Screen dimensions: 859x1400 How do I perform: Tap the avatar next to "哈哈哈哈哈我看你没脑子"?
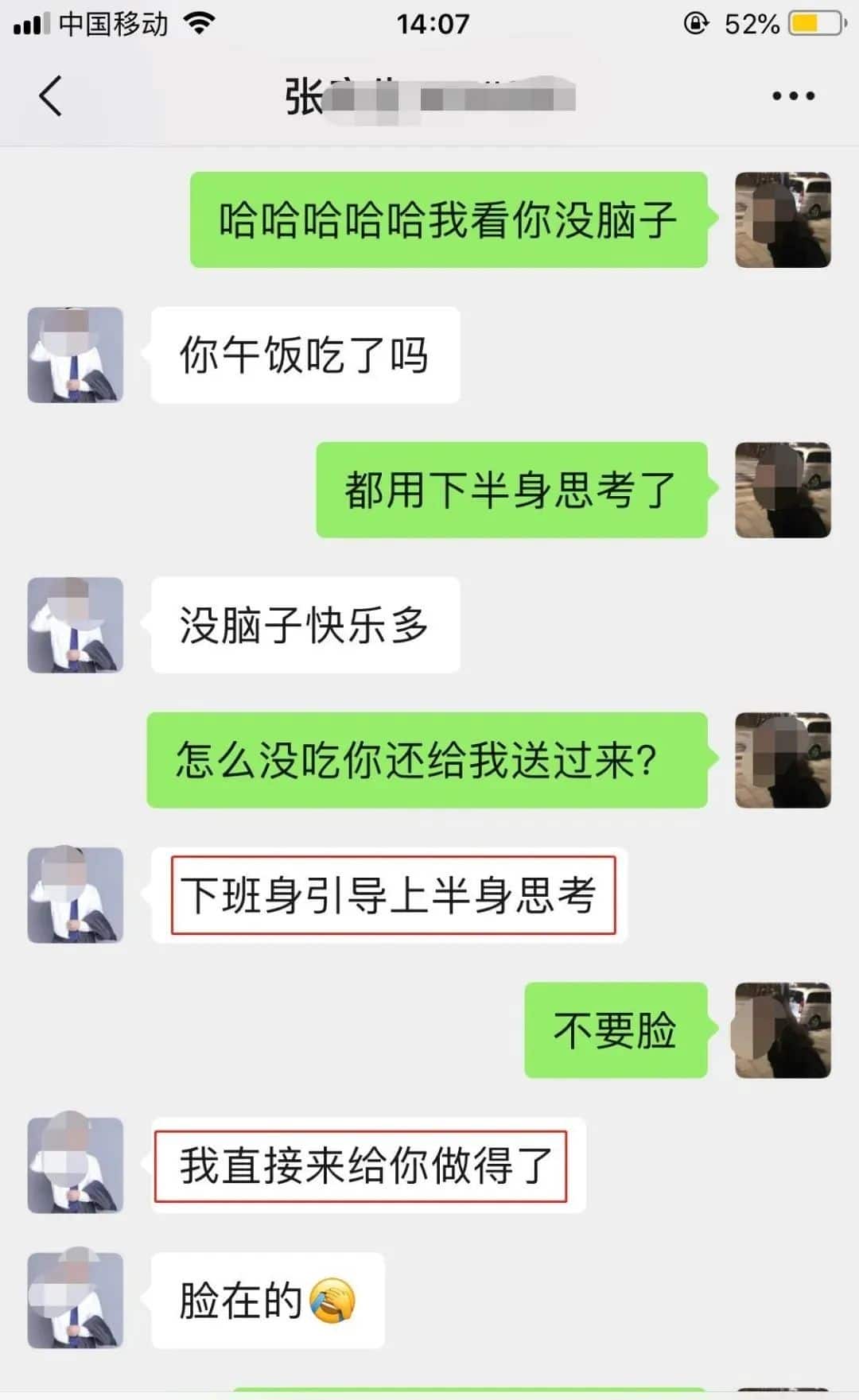pyautogui.click(x=783, y=219)
